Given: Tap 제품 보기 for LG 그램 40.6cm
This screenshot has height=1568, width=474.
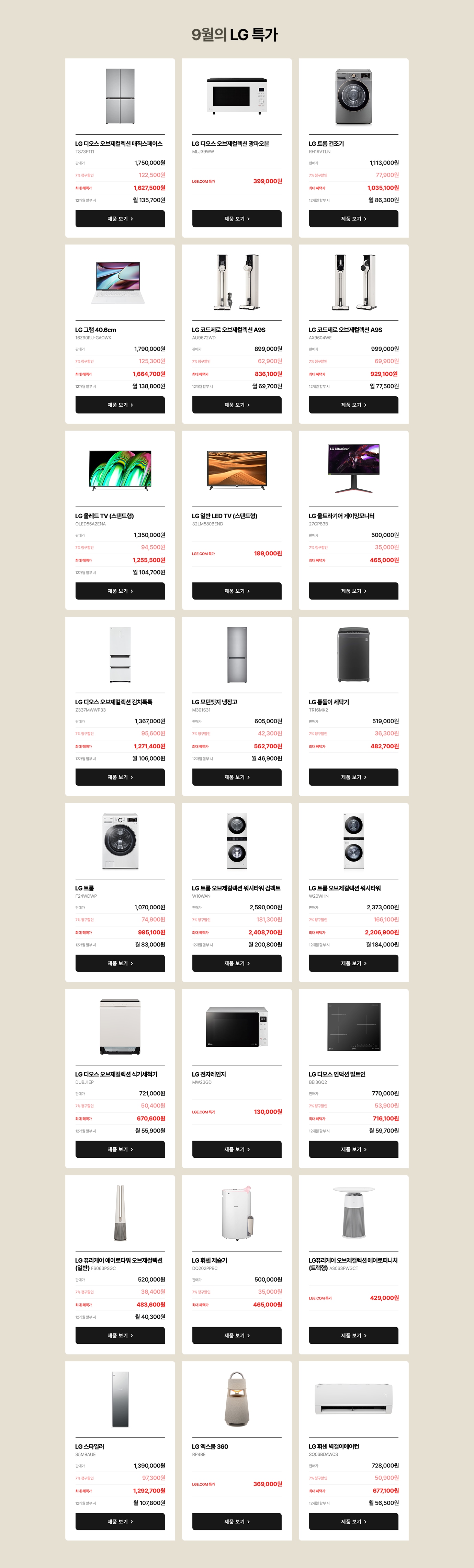Looking at the screenshot, I should 120,405.
